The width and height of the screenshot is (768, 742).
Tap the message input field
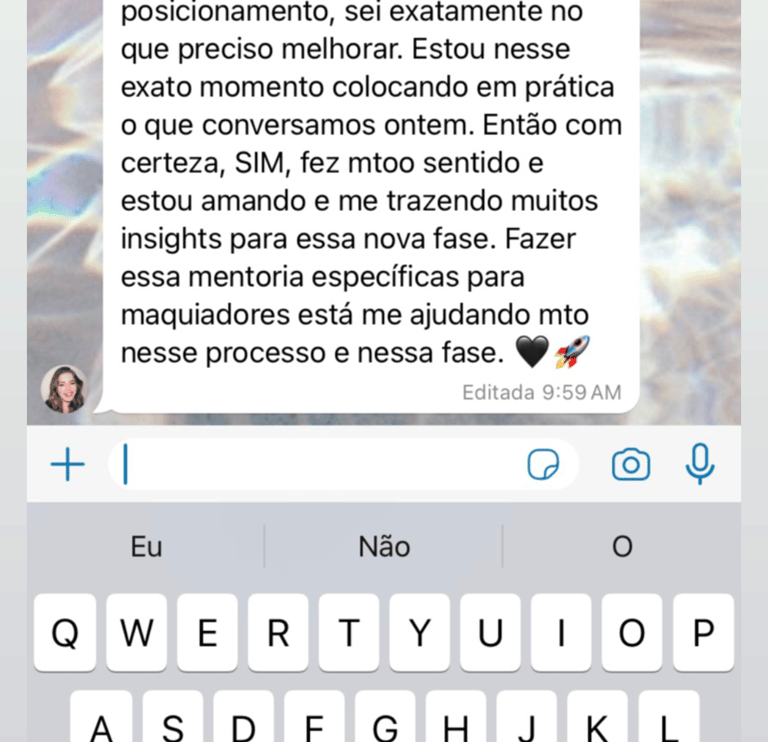click(320, 465)
